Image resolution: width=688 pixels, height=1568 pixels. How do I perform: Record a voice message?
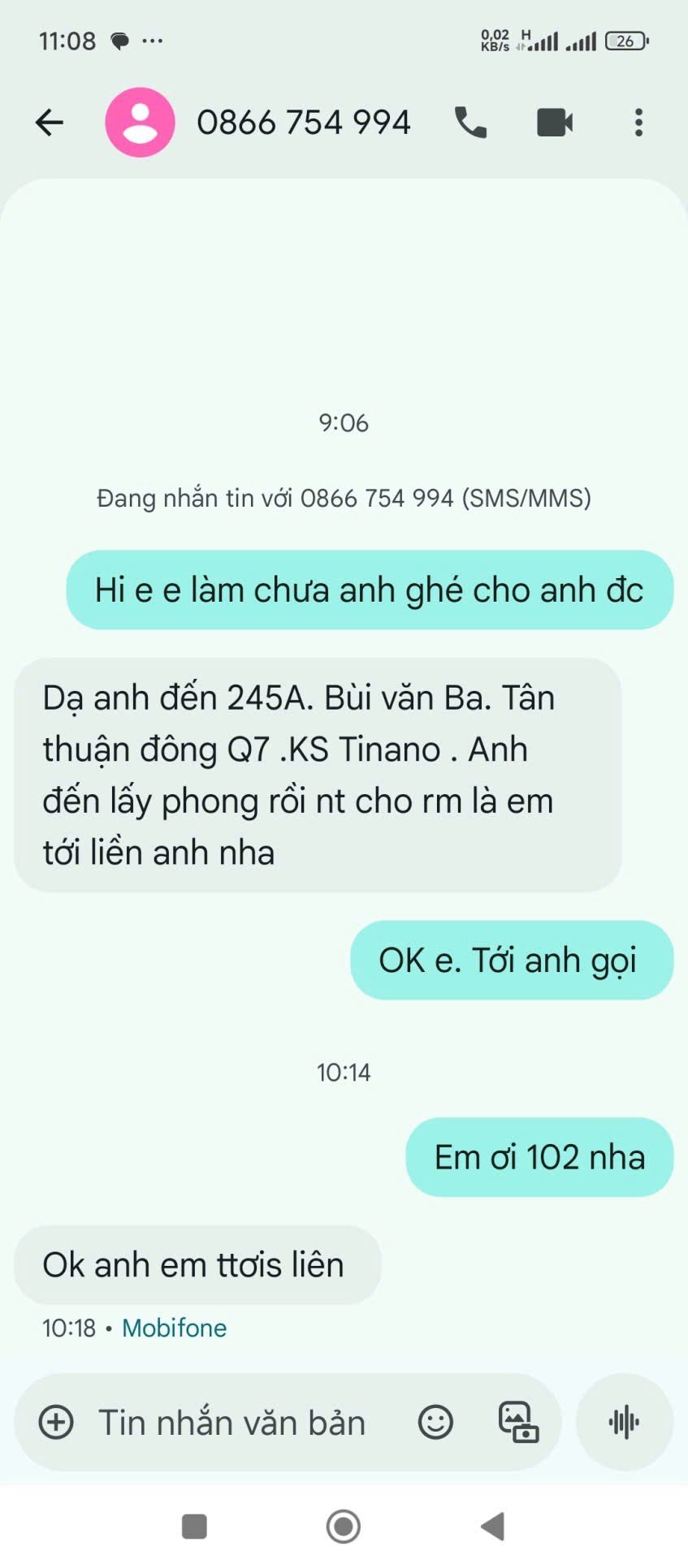[624, 1422]
